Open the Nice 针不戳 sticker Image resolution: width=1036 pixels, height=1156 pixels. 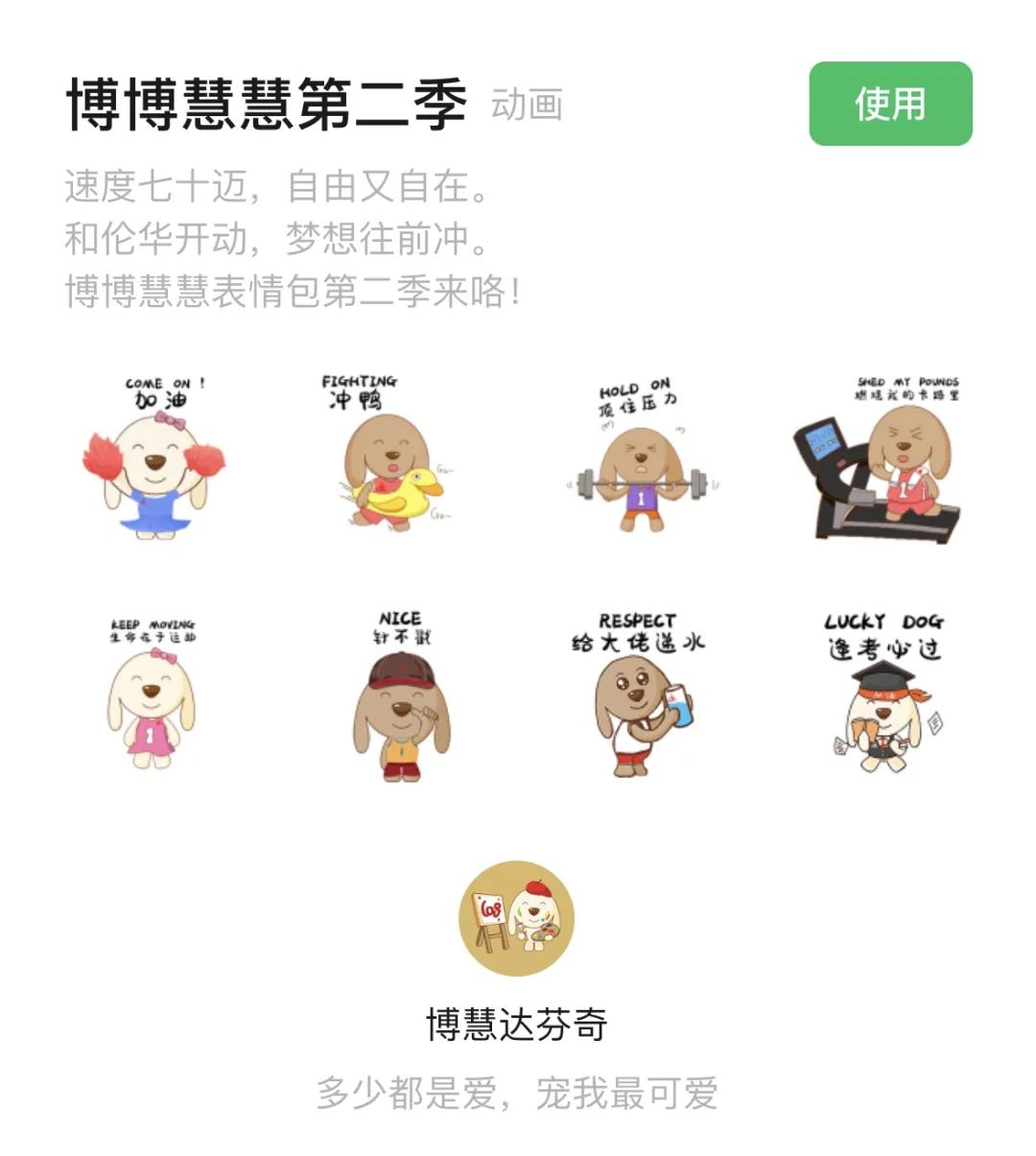pos(401,698)
